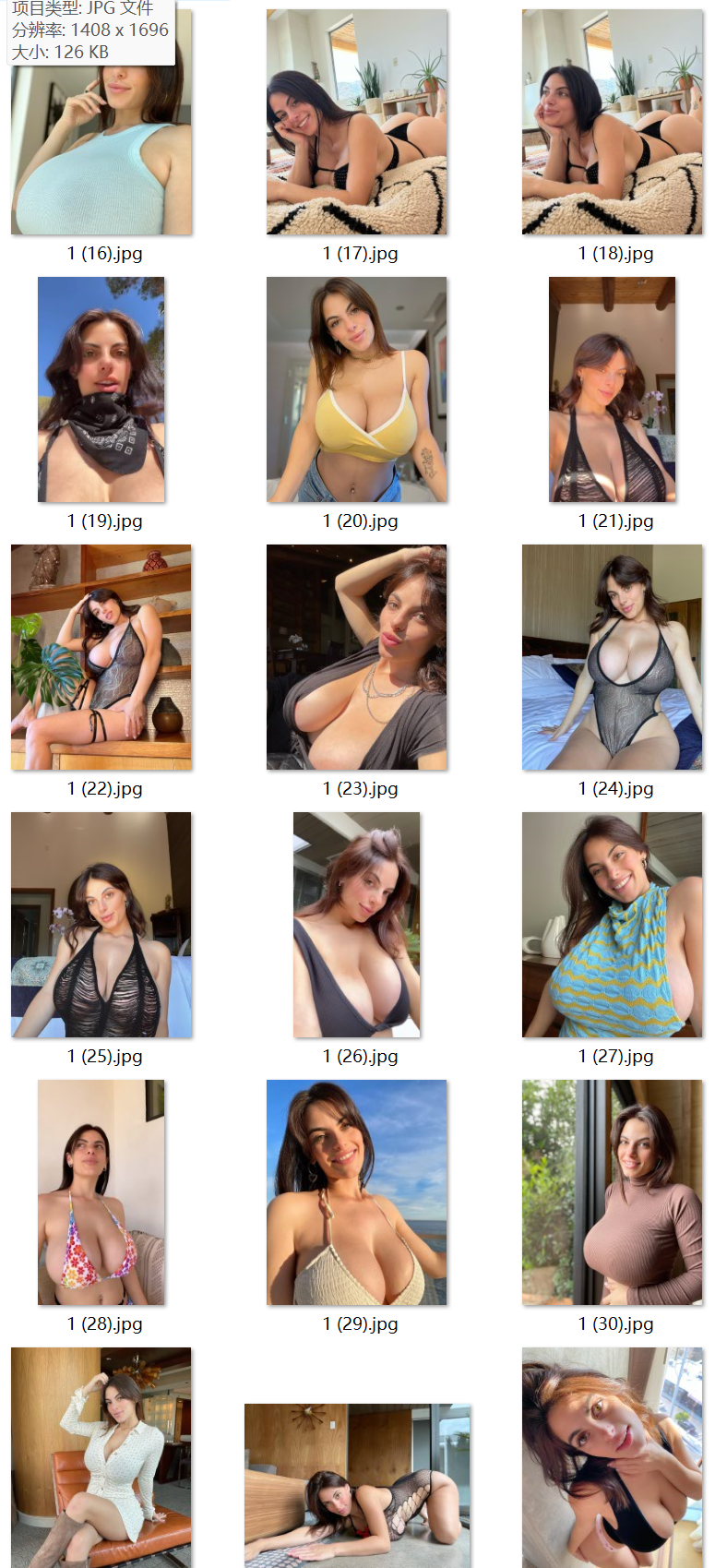This screenshot has height=1568, width=715.
Task: Select the file 1 (19).jpg
Action: (x=101, y=389)
